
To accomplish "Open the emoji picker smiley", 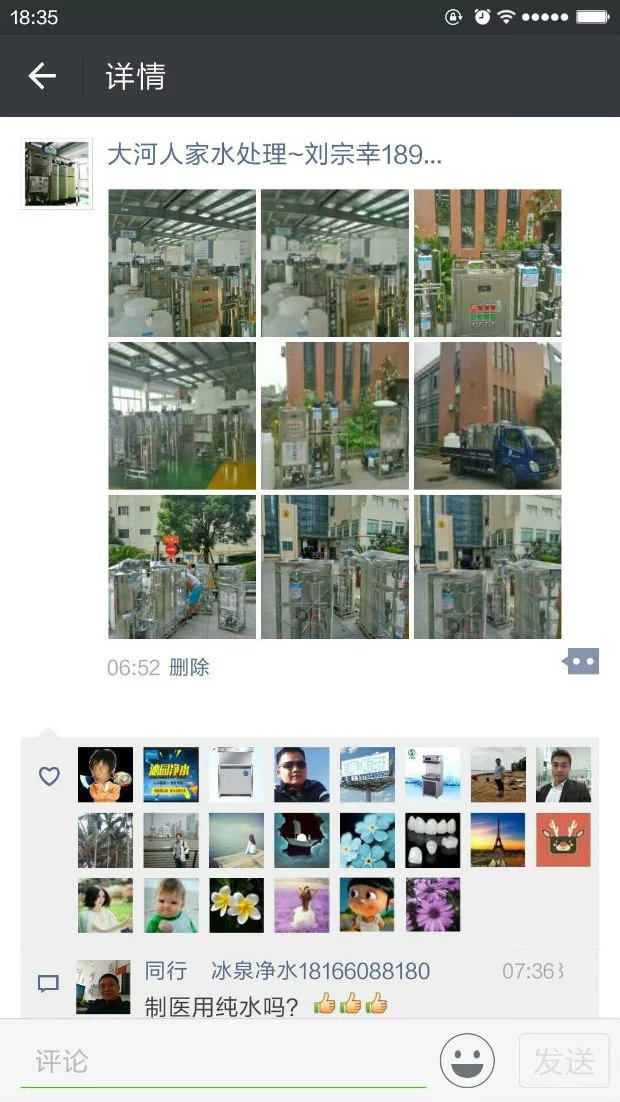I will 467,1060.
